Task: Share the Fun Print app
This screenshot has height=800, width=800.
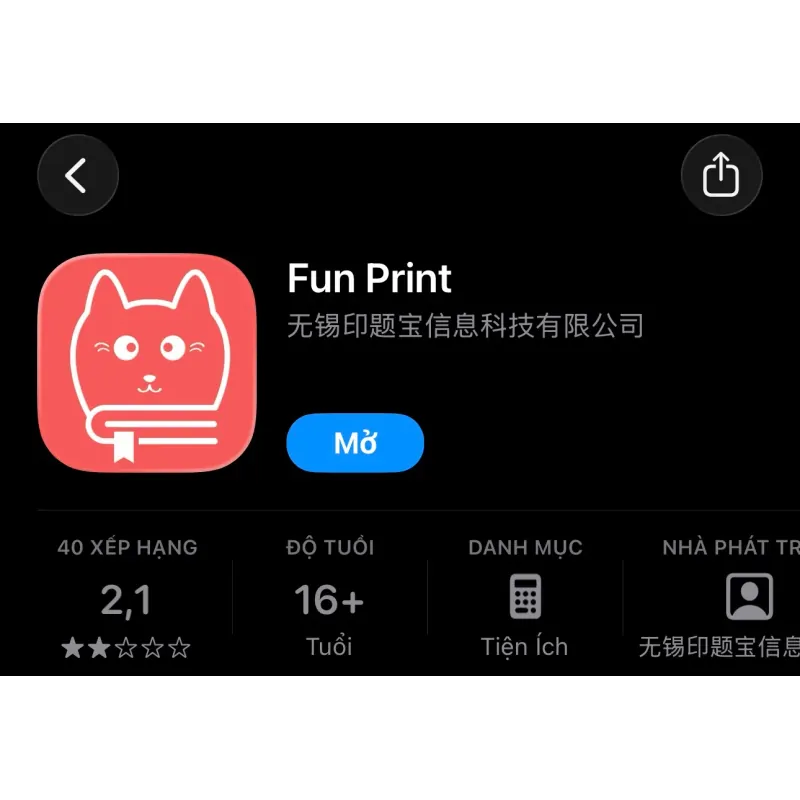Action: (x=721, y=176)
